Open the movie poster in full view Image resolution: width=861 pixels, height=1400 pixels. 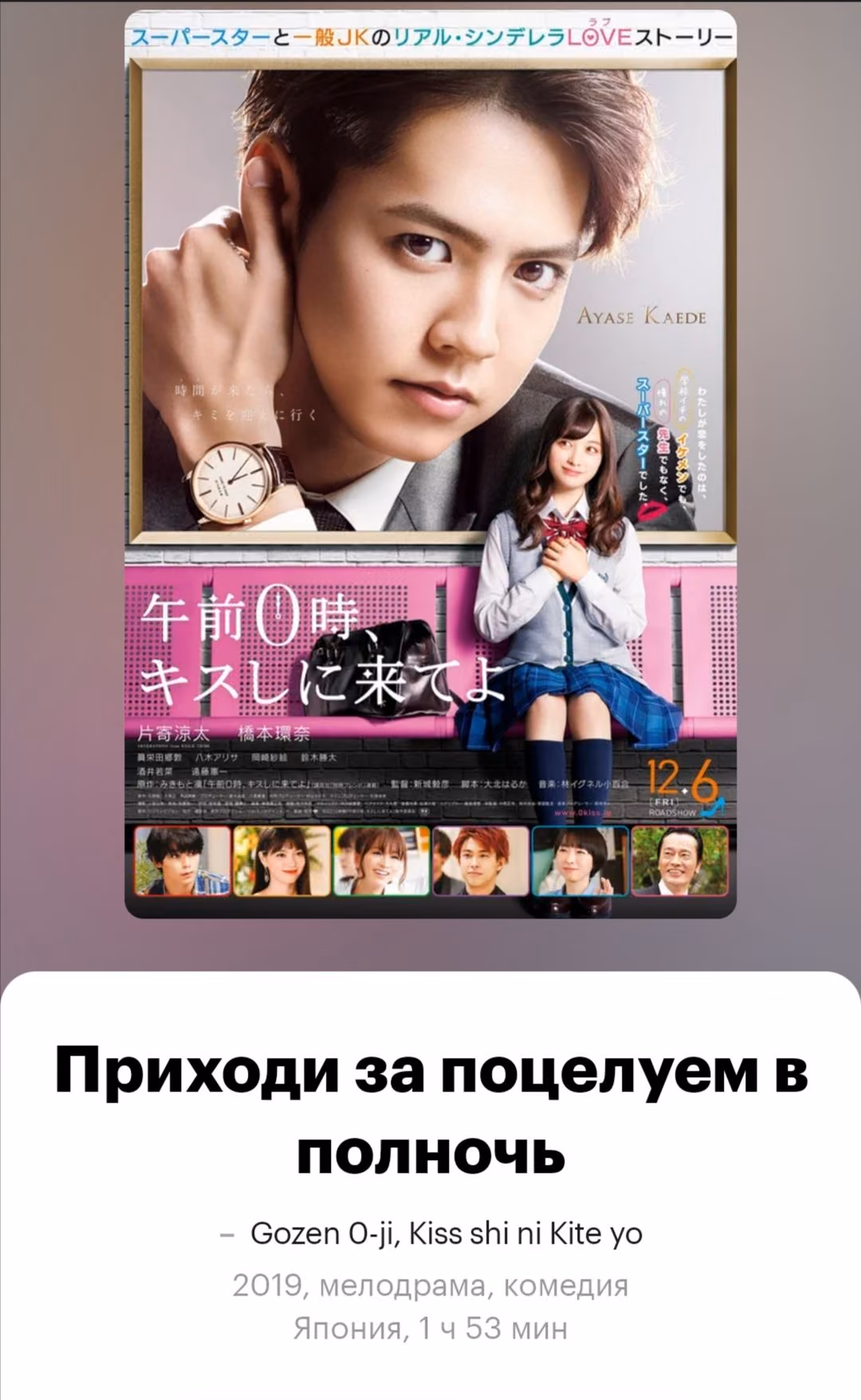tap(431, 464)
